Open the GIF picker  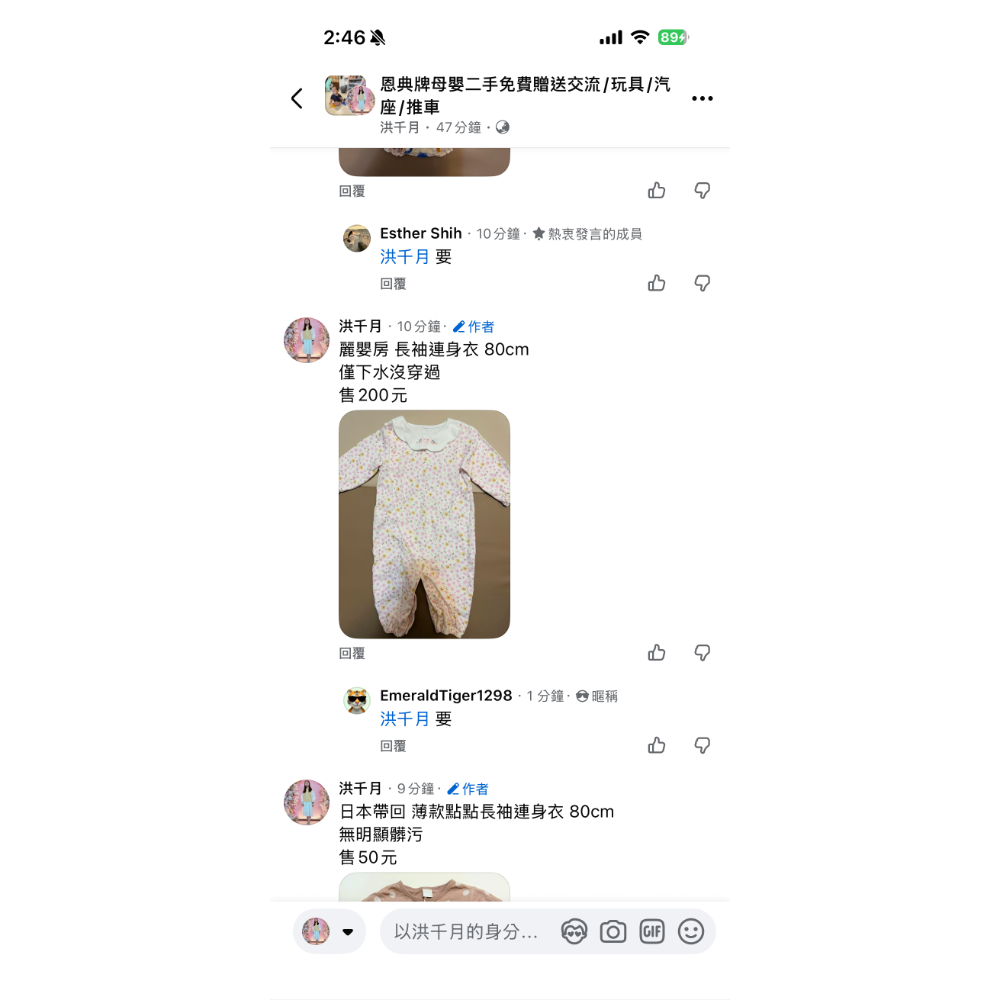[652, 932]
